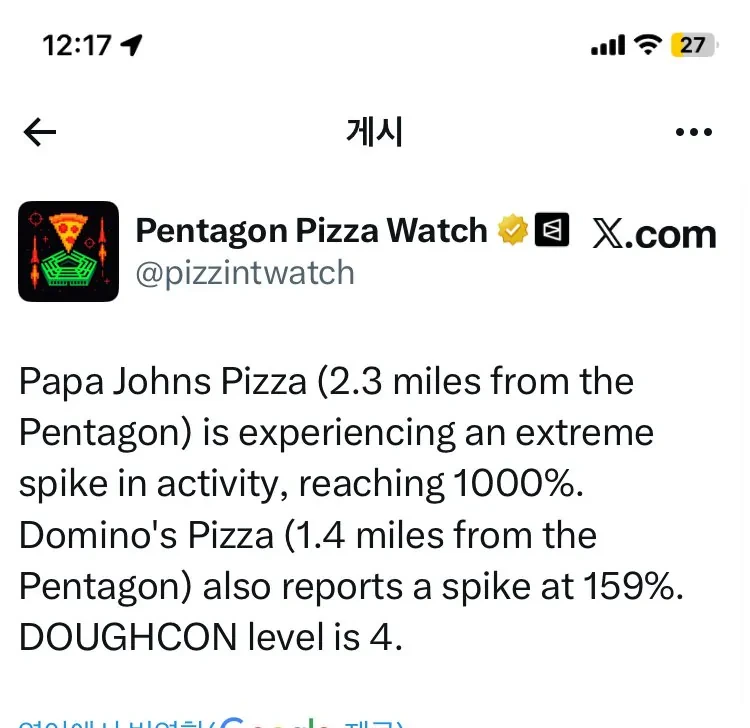Image resolution: width=750 pixels, height=728 pixels.
Task: Tap the @pizzintwatch handle
Action: coord(244,273)
